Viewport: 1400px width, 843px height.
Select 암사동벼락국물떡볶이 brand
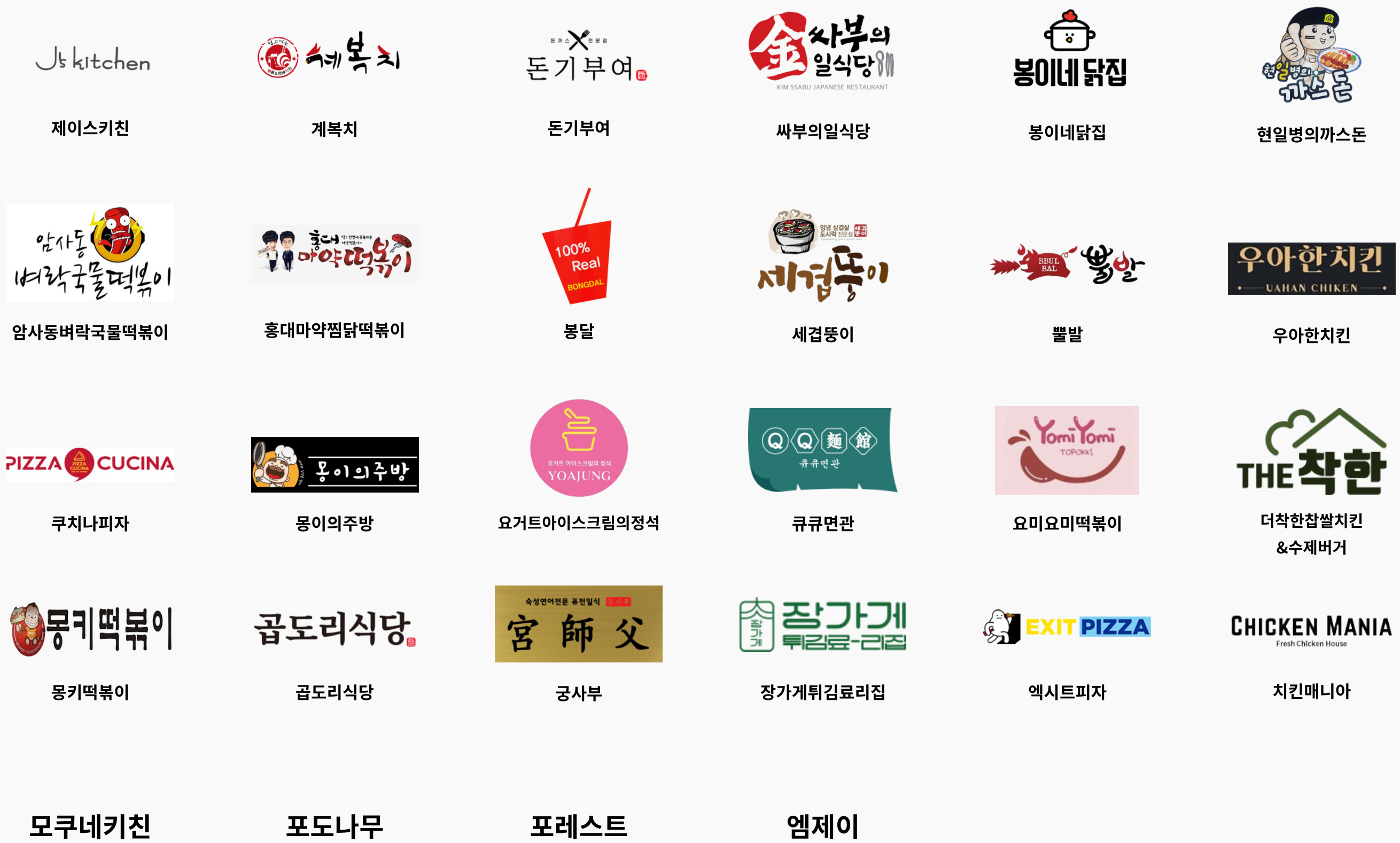pyautogui.click(x=91, y=253)
